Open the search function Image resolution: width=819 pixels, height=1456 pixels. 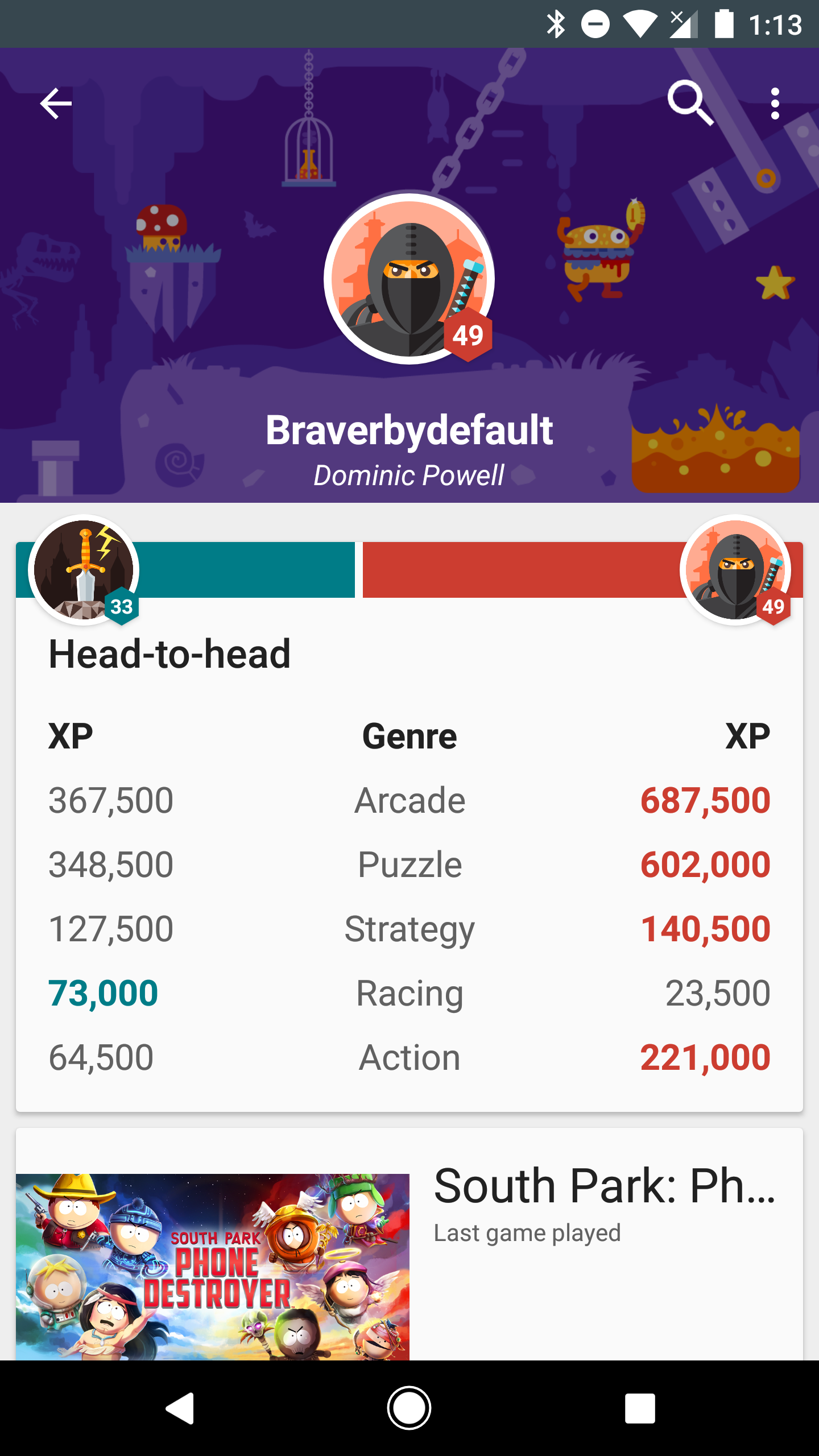click(690, 104)
